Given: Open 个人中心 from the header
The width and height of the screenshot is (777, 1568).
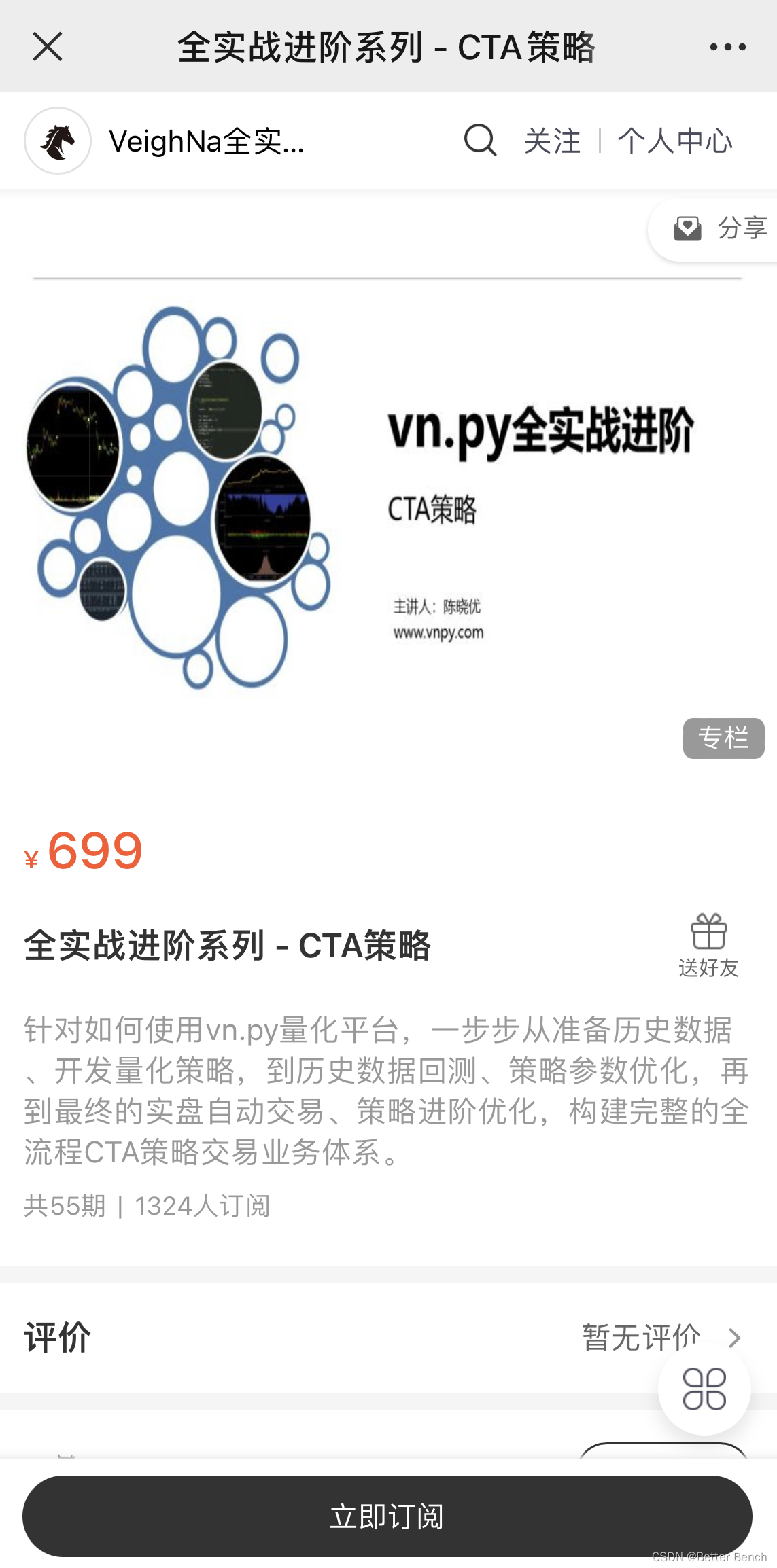Looking at the screenshot, I should click(x=676, y=141).
